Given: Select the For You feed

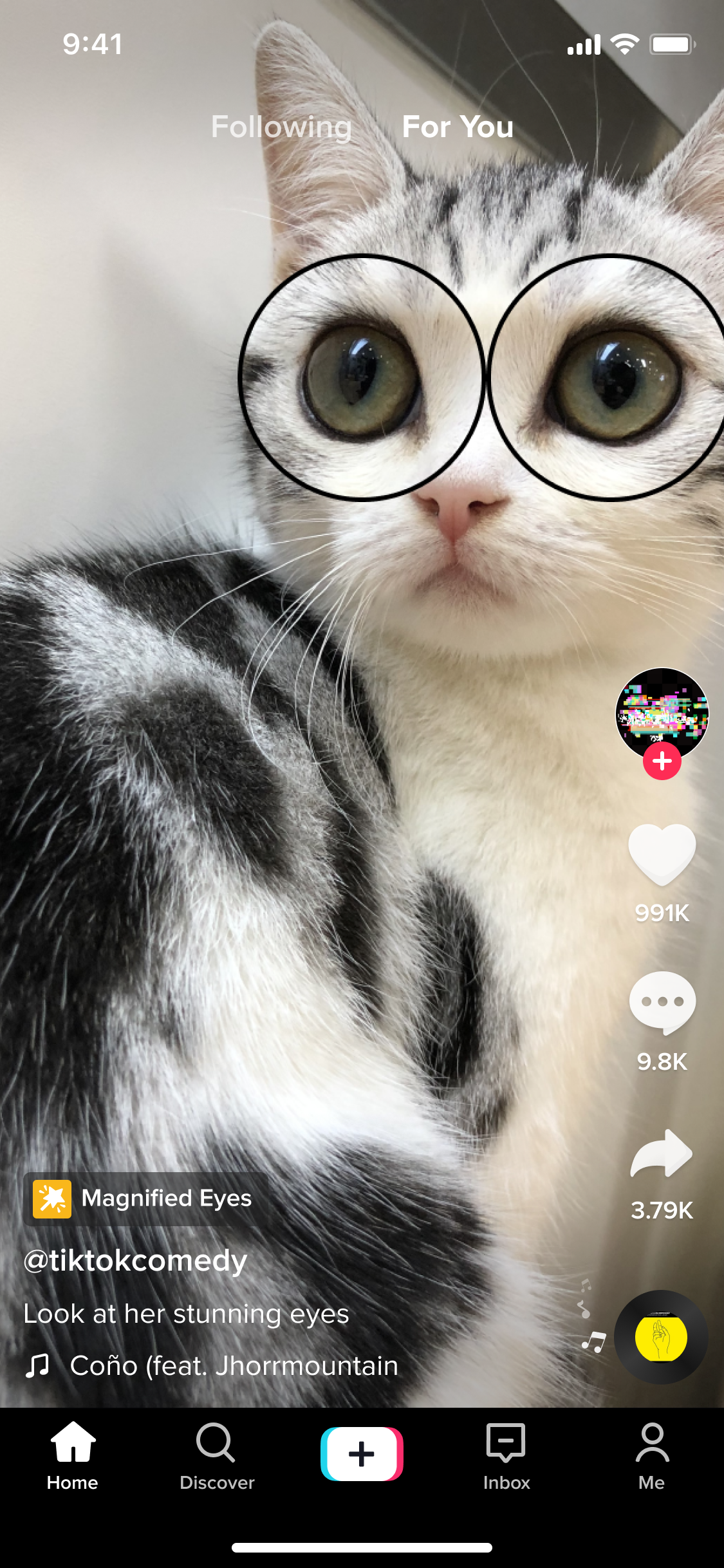Looking at the screenshot, I should coord(458,127).
